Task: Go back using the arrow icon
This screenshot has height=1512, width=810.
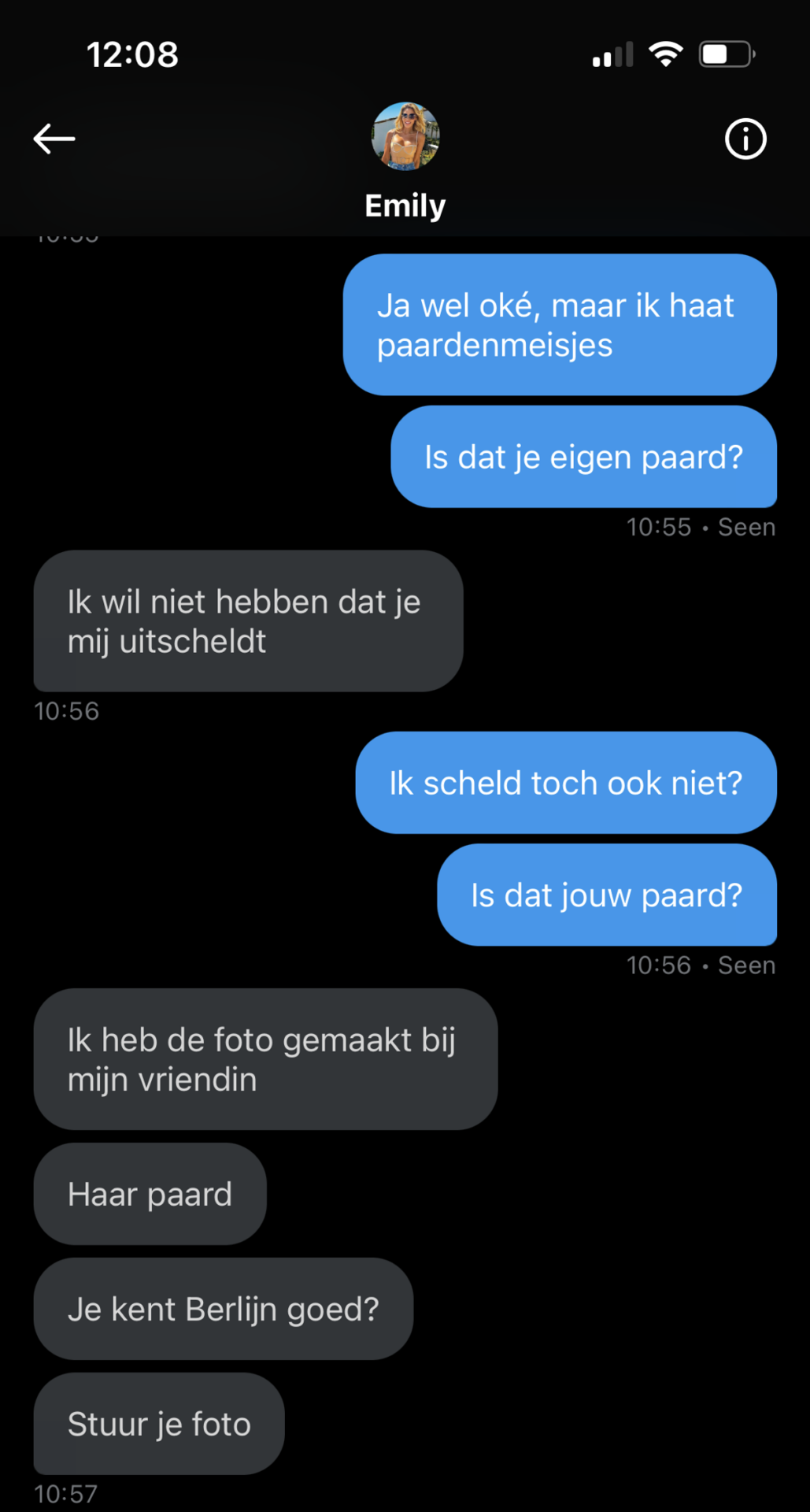Action: pyautogui.click(x=54, y=139)
